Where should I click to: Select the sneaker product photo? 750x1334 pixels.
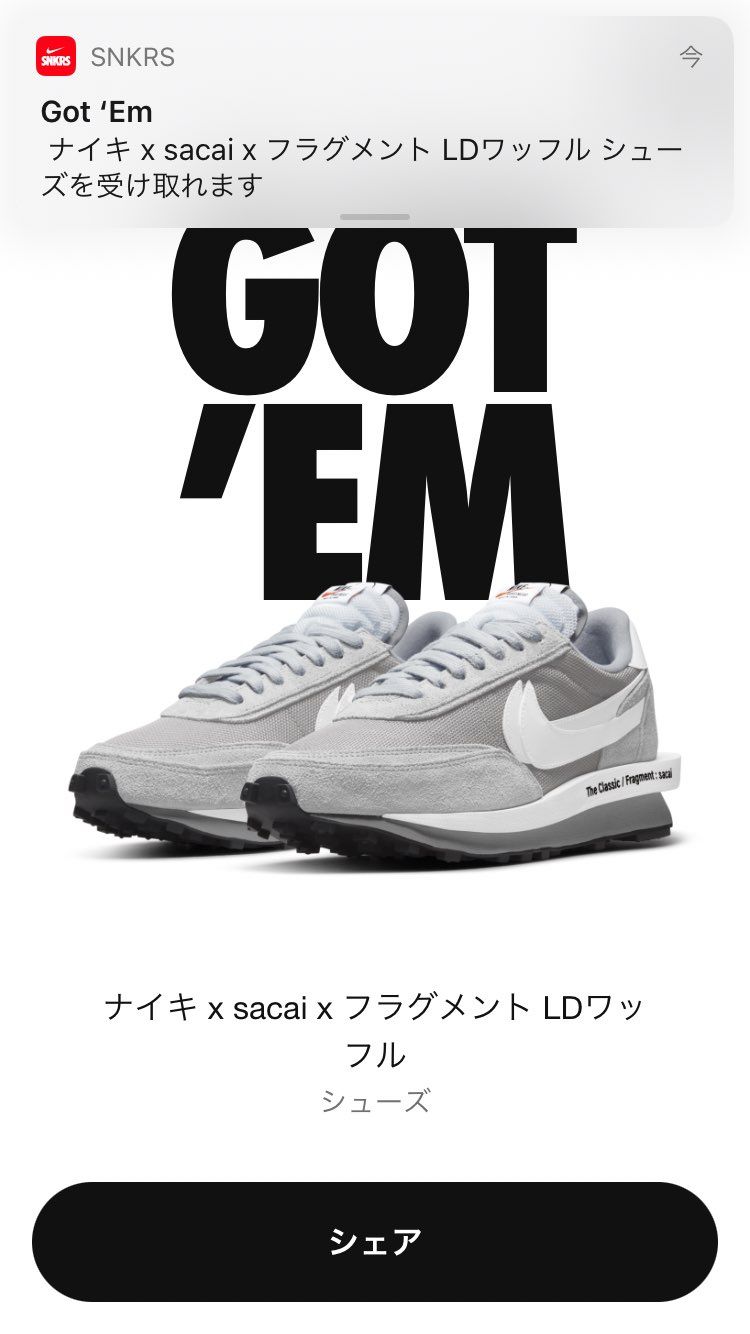click(x=375, y=730)
